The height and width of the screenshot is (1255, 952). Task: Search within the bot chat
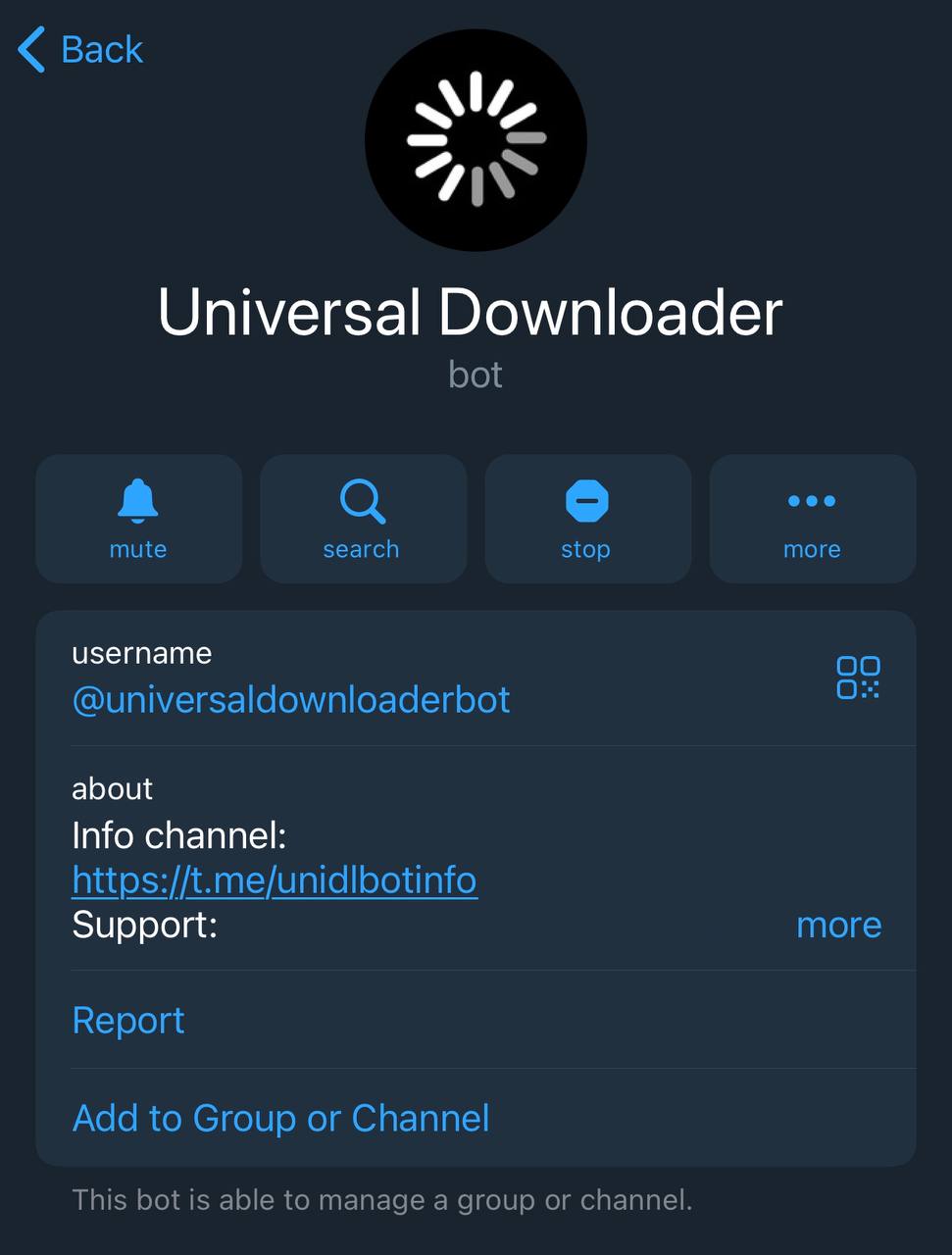[363, 519]
